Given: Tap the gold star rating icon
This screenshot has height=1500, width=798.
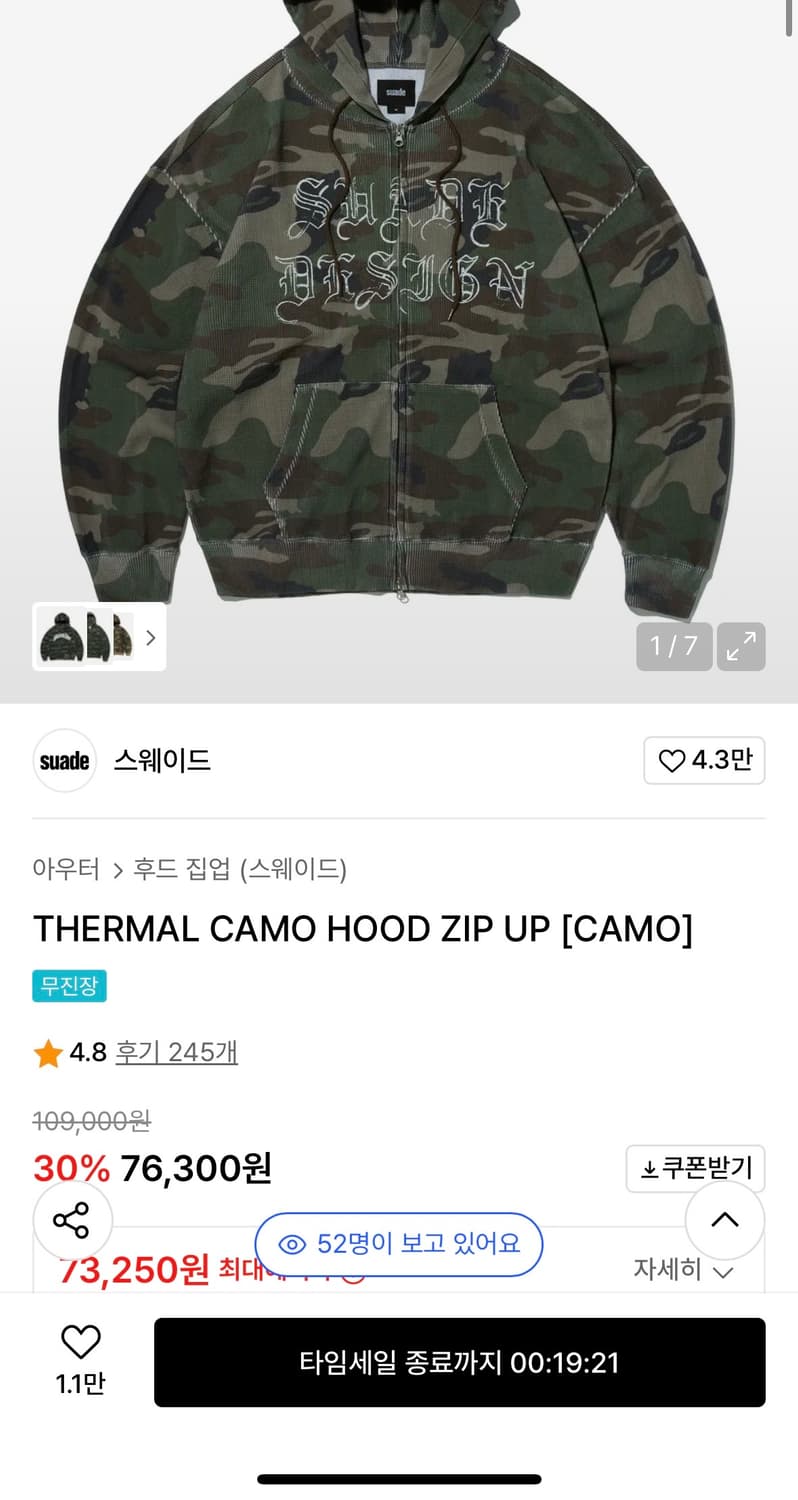Looking at the screenshot, I should (47, 1052).
